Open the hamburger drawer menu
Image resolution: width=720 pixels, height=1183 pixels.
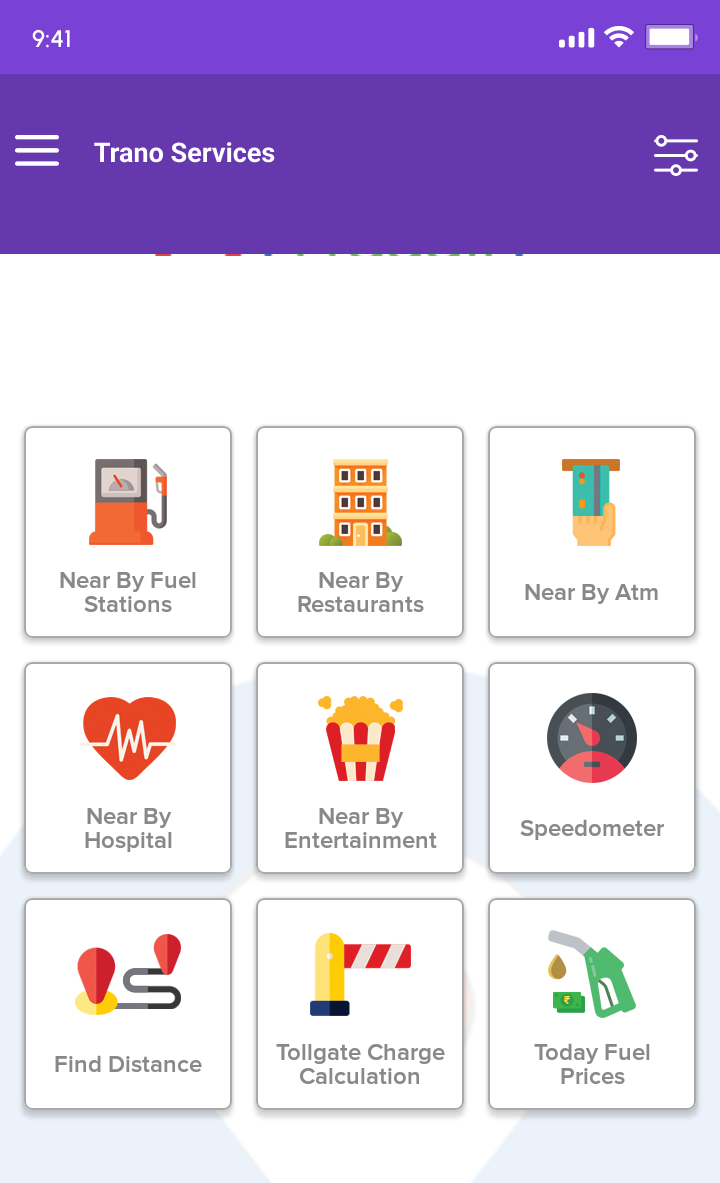point(37,151)
